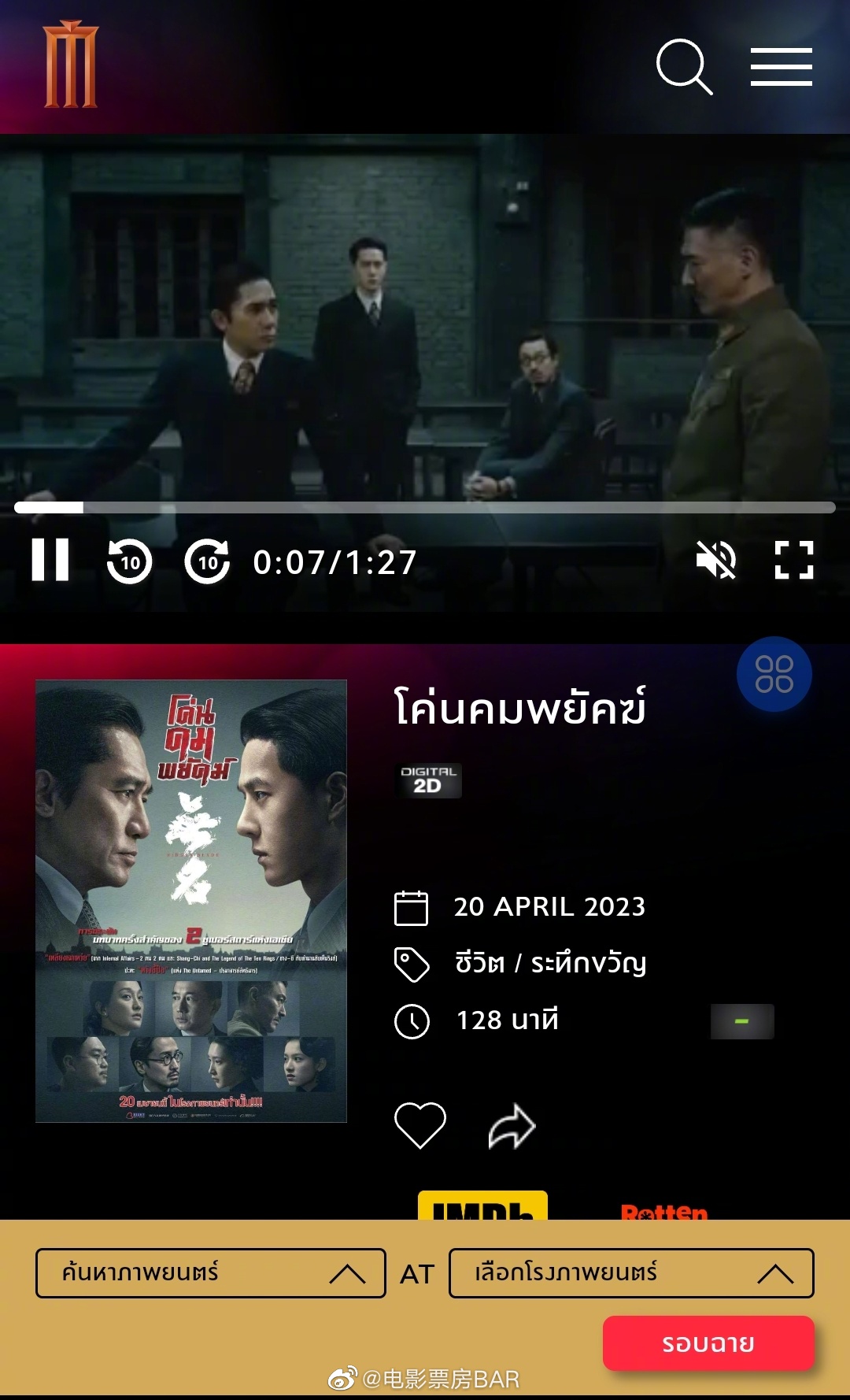Tap the Major logo to go home
Image resolution: width=850 pixels, height=1400 pixels.
[x=71, y=65]
